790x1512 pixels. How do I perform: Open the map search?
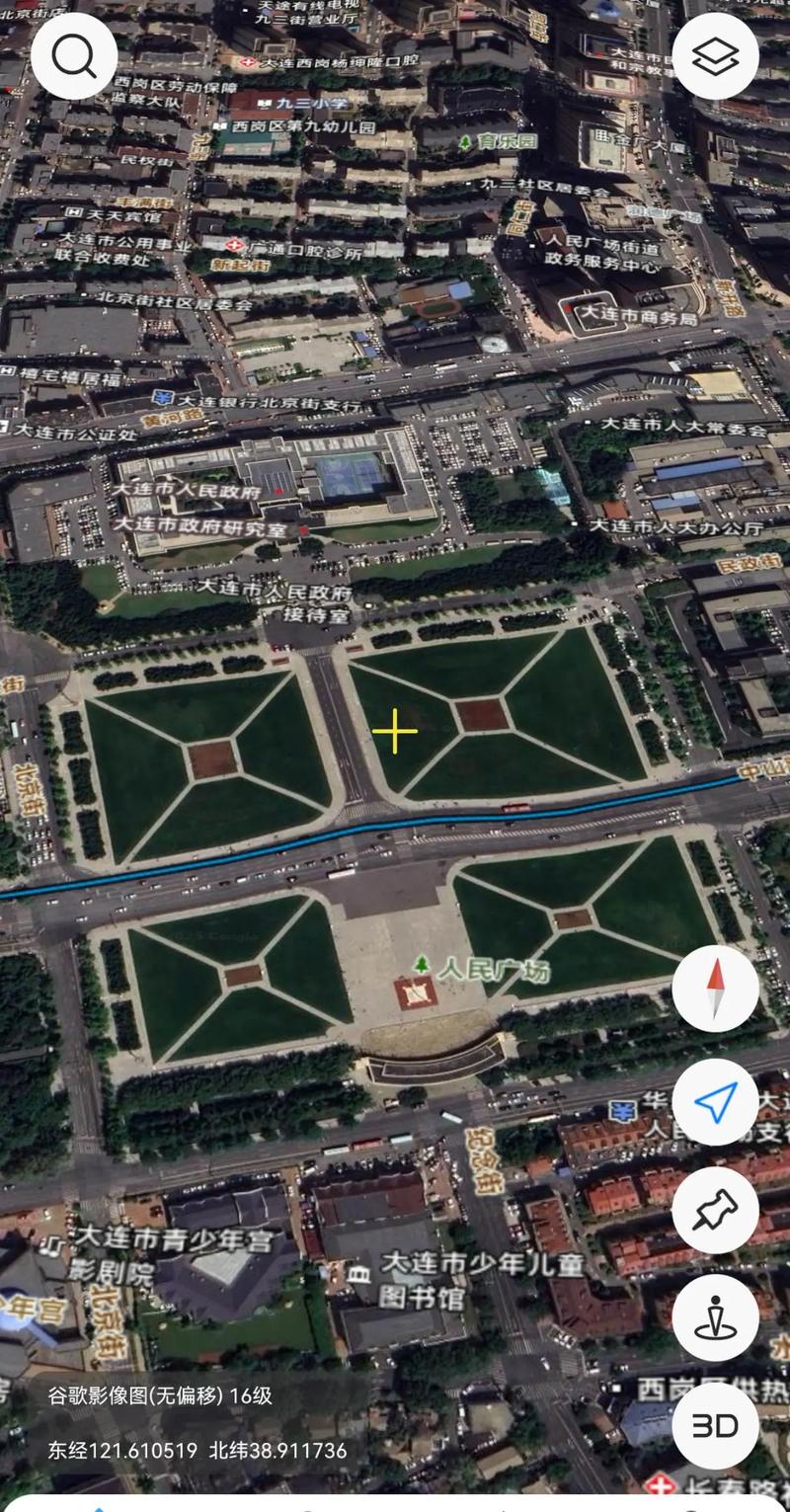74,56
